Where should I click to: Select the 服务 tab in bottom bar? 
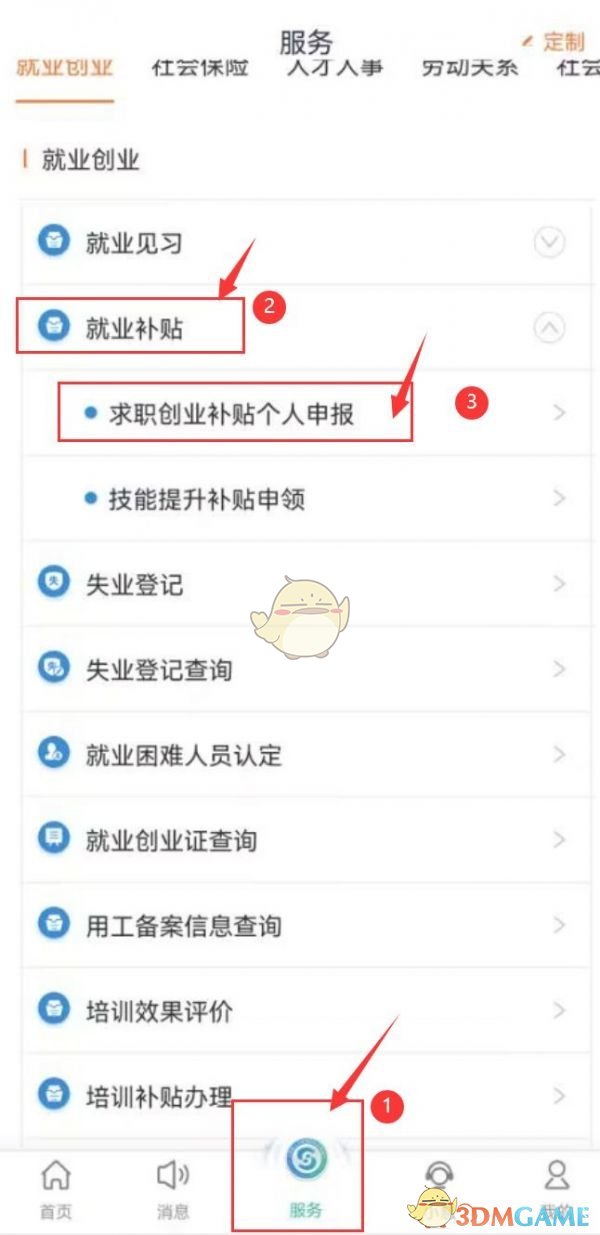(x=305, y=1180)
